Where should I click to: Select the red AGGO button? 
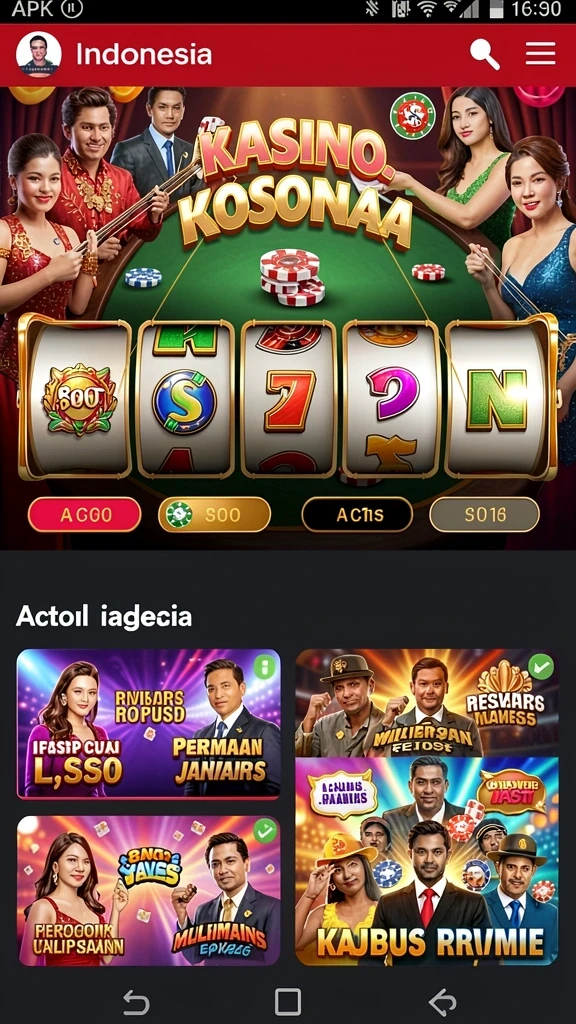pos(84,515)
